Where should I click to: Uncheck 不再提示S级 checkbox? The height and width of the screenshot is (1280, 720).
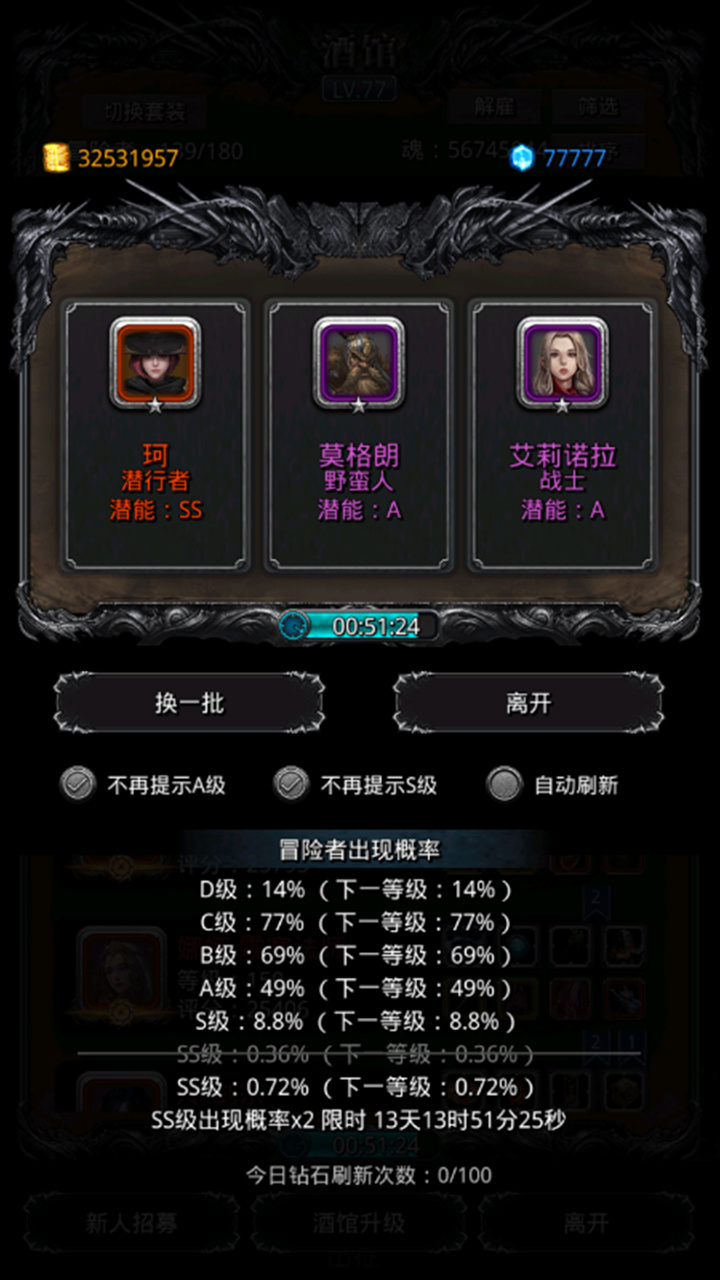click(x=291, y=784)
